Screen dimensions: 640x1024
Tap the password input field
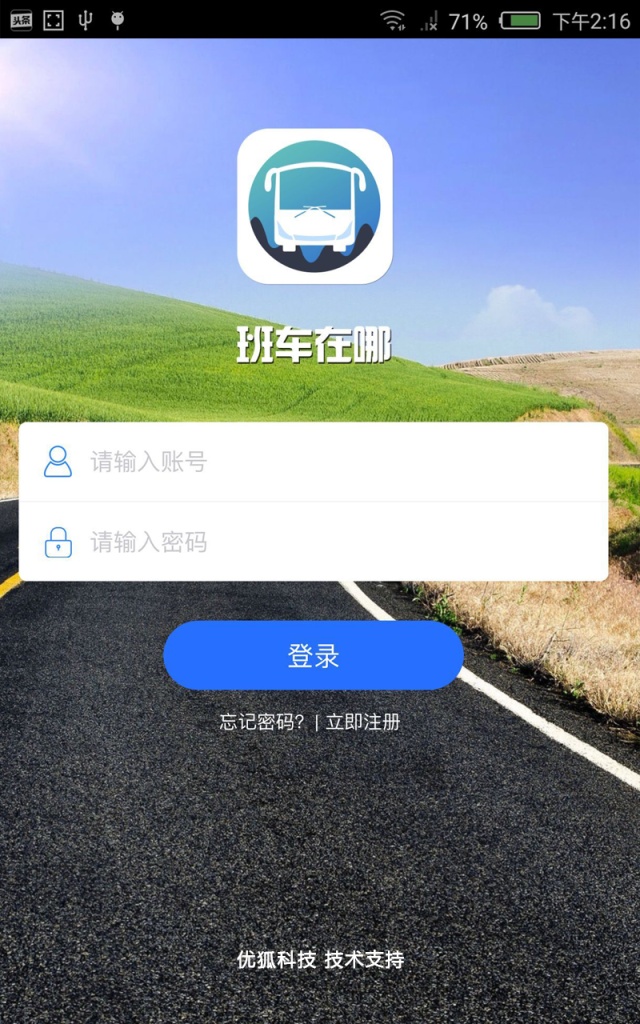(330, 543)
